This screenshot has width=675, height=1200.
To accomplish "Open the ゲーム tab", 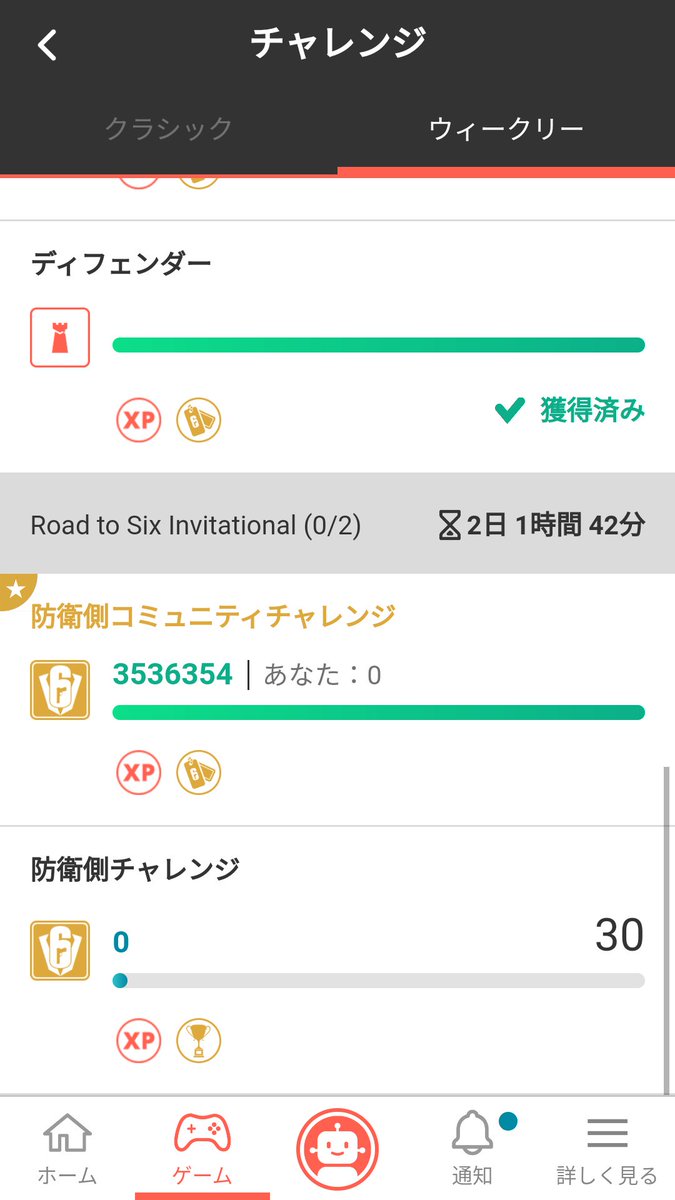I will click(x=202, y=1148).
